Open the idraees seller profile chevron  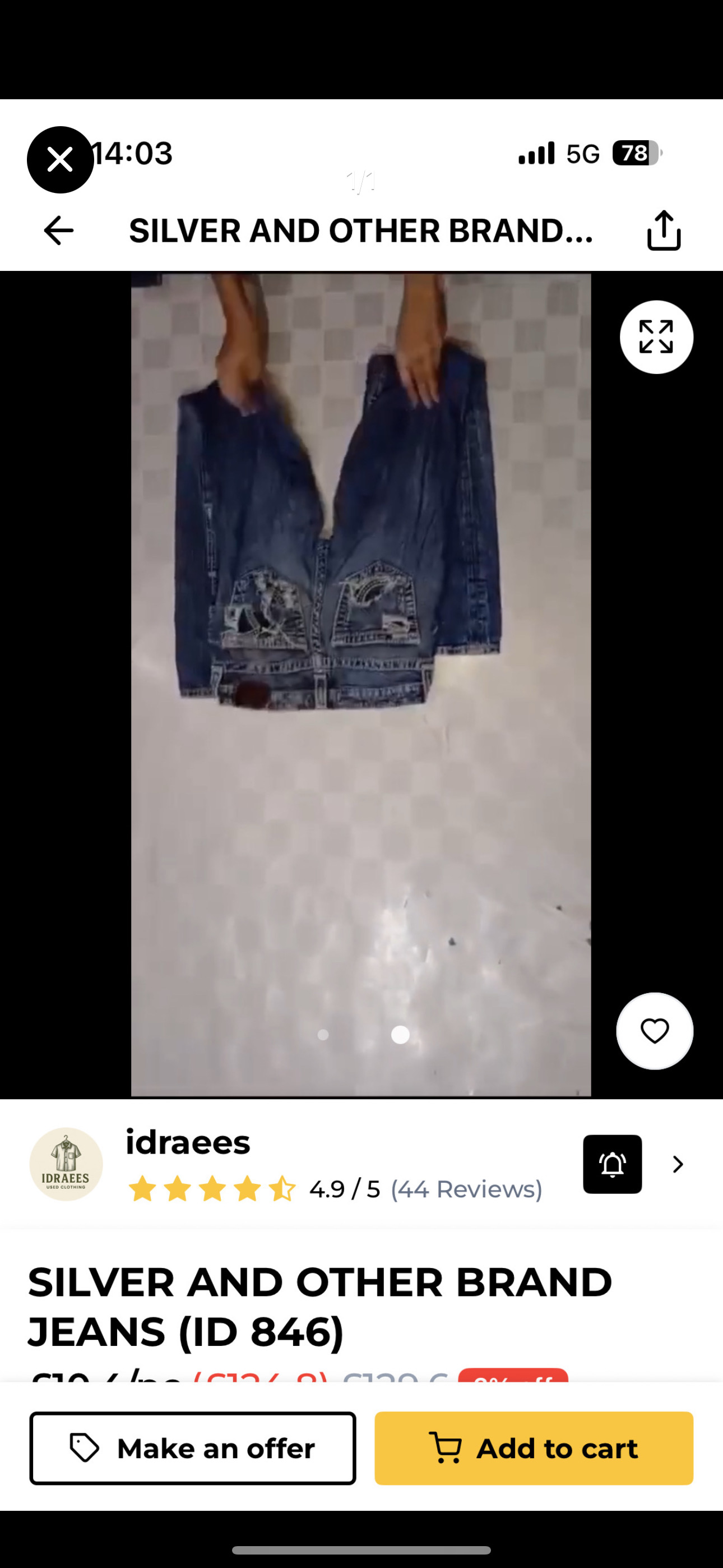pyautogui.click(x=678, y=1164)
